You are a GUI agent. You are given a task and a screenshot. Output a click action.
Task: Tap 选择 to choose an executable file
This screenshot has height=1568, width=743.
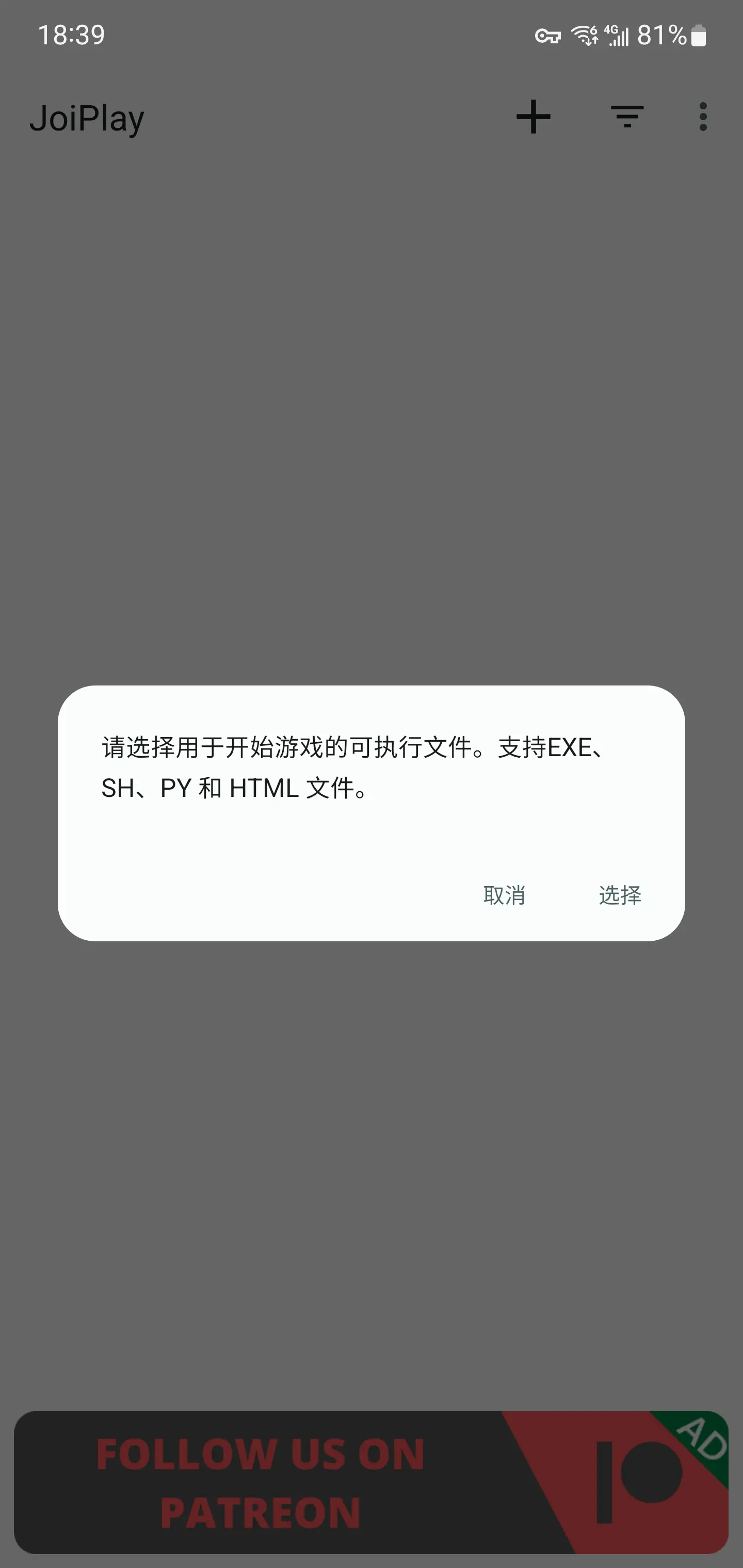coord(619,895)
